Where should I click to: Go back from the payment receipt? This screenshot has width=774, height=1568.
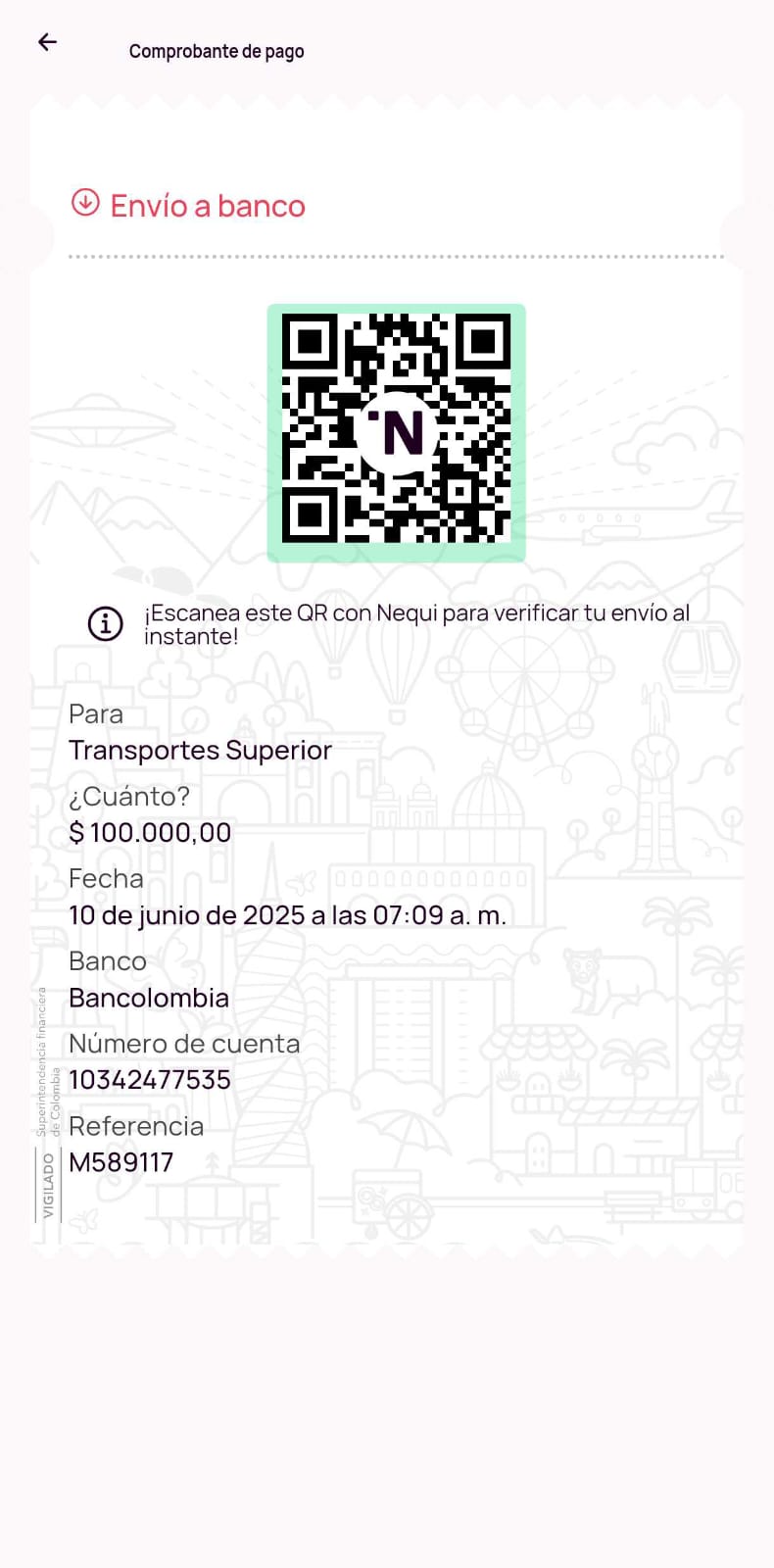(47, 42)
